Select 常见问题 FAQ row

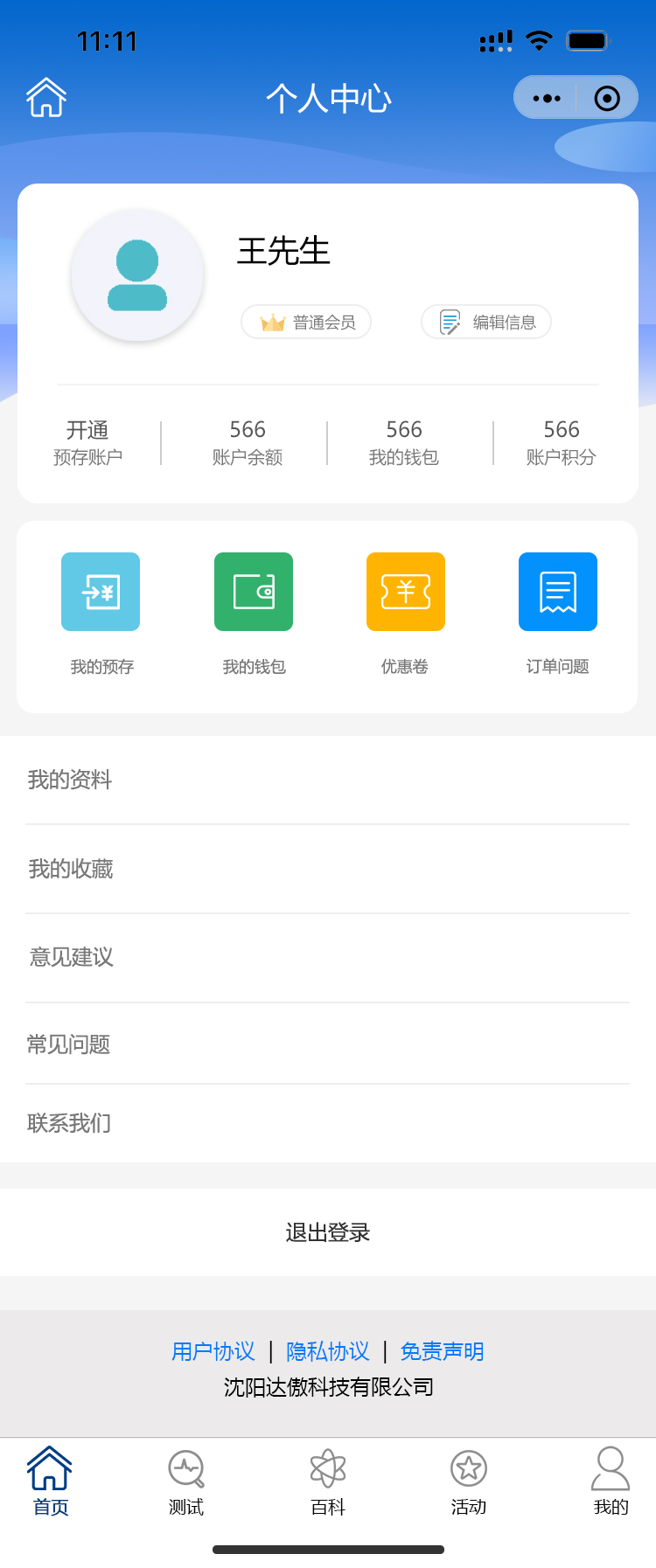click(x=327, y=1044)
